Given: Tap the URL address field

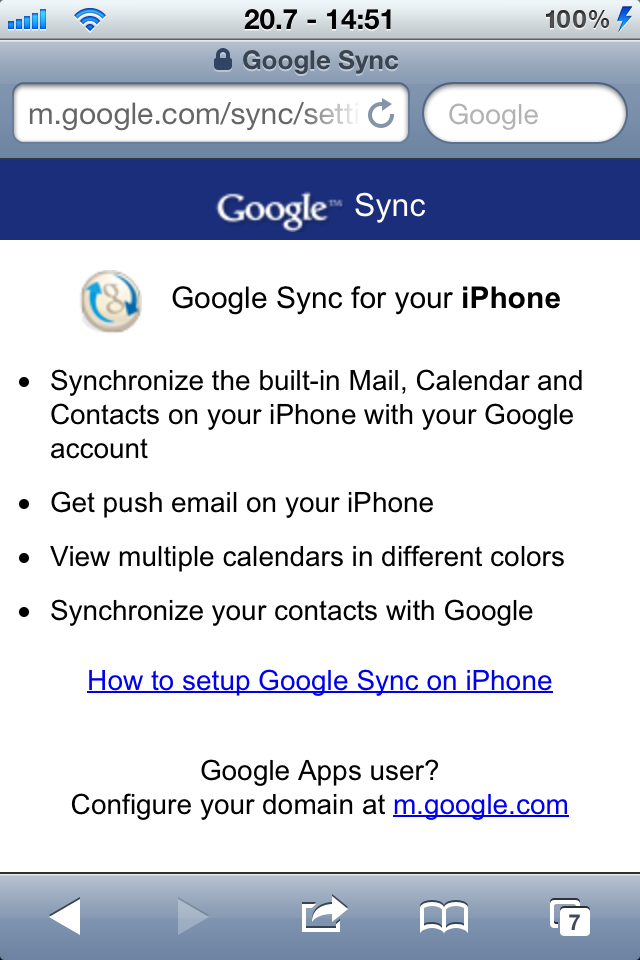Looking at the screenshot, I should (x=190, y=114).
